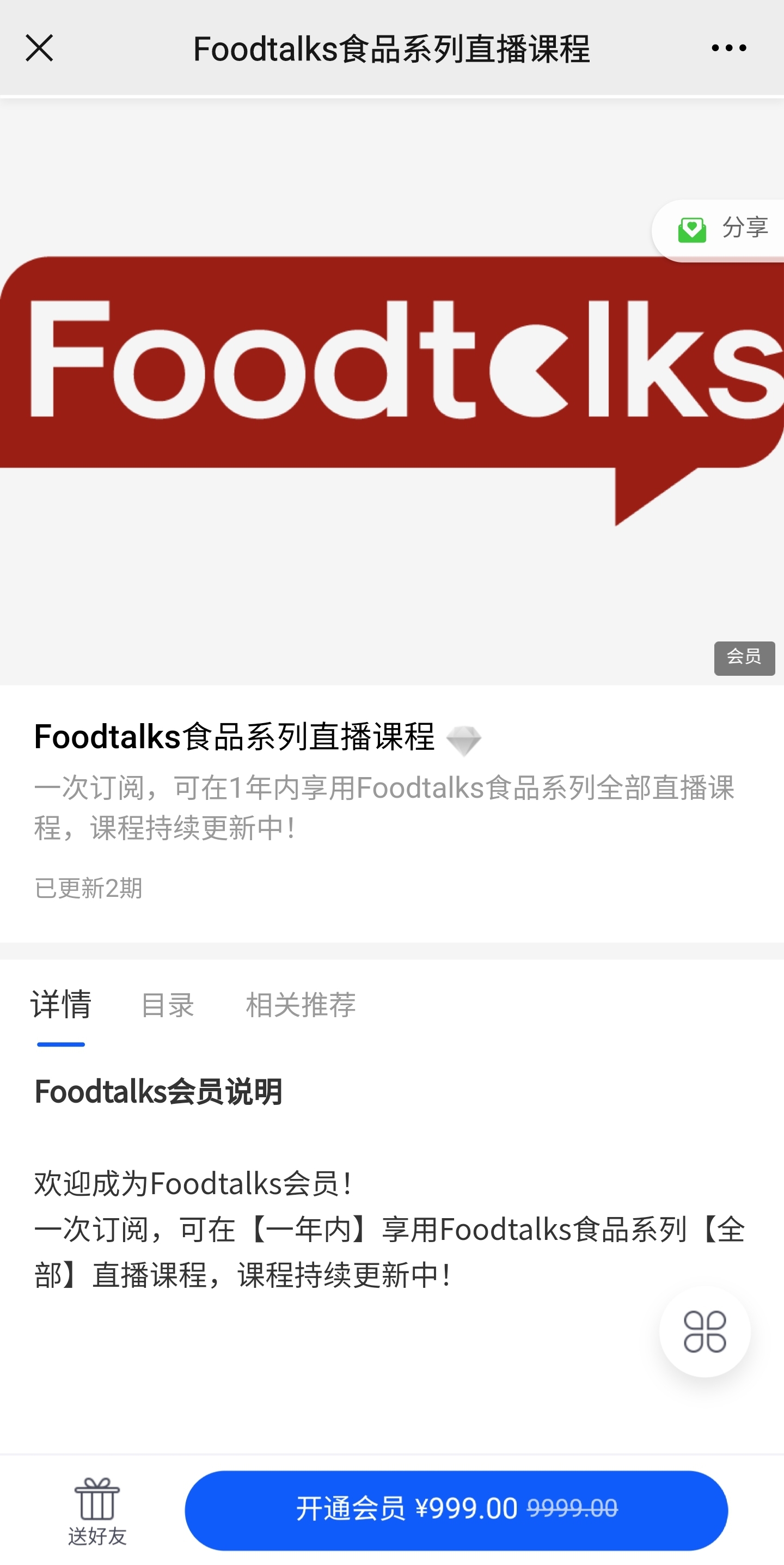The image size is (784, 1565).
Task: Open the three-dot overflow menu
Action: tap(728, 48)
